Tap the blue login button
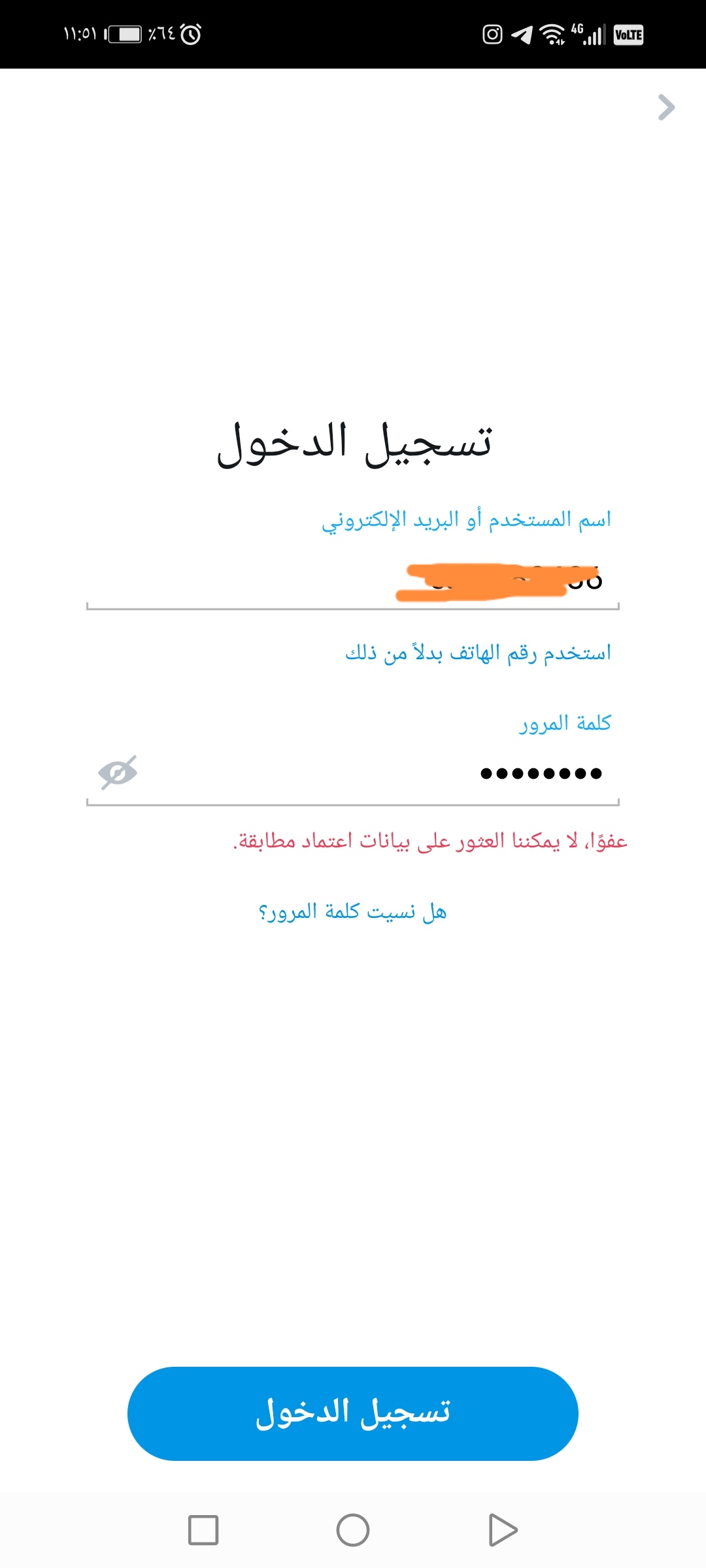Screen dimensions: 706x1568 pyautogui.click(x=353, y=1414)
